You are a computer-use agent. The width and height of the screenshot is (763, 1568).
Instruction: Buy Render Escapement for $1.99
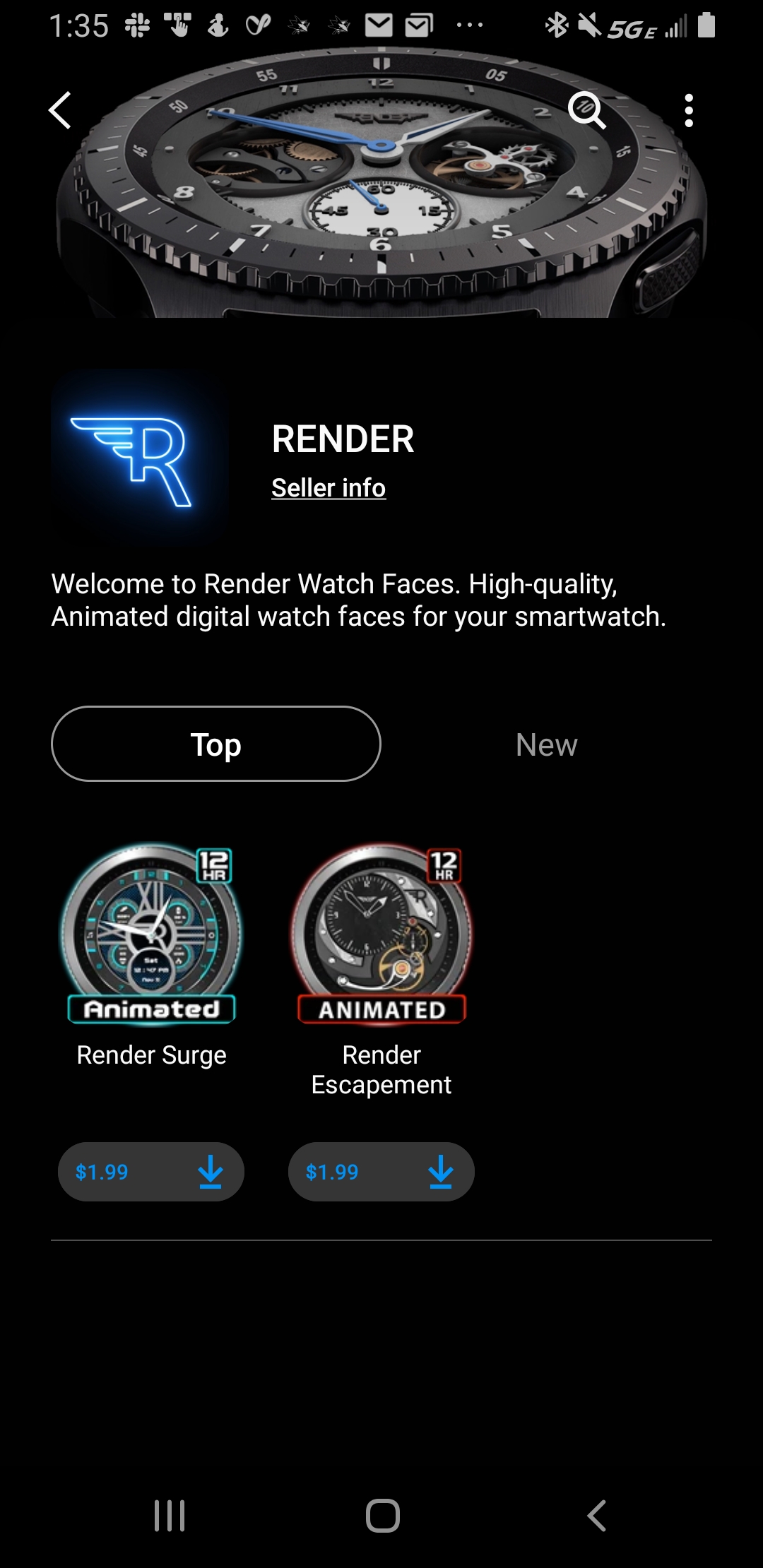(381, 1172)
